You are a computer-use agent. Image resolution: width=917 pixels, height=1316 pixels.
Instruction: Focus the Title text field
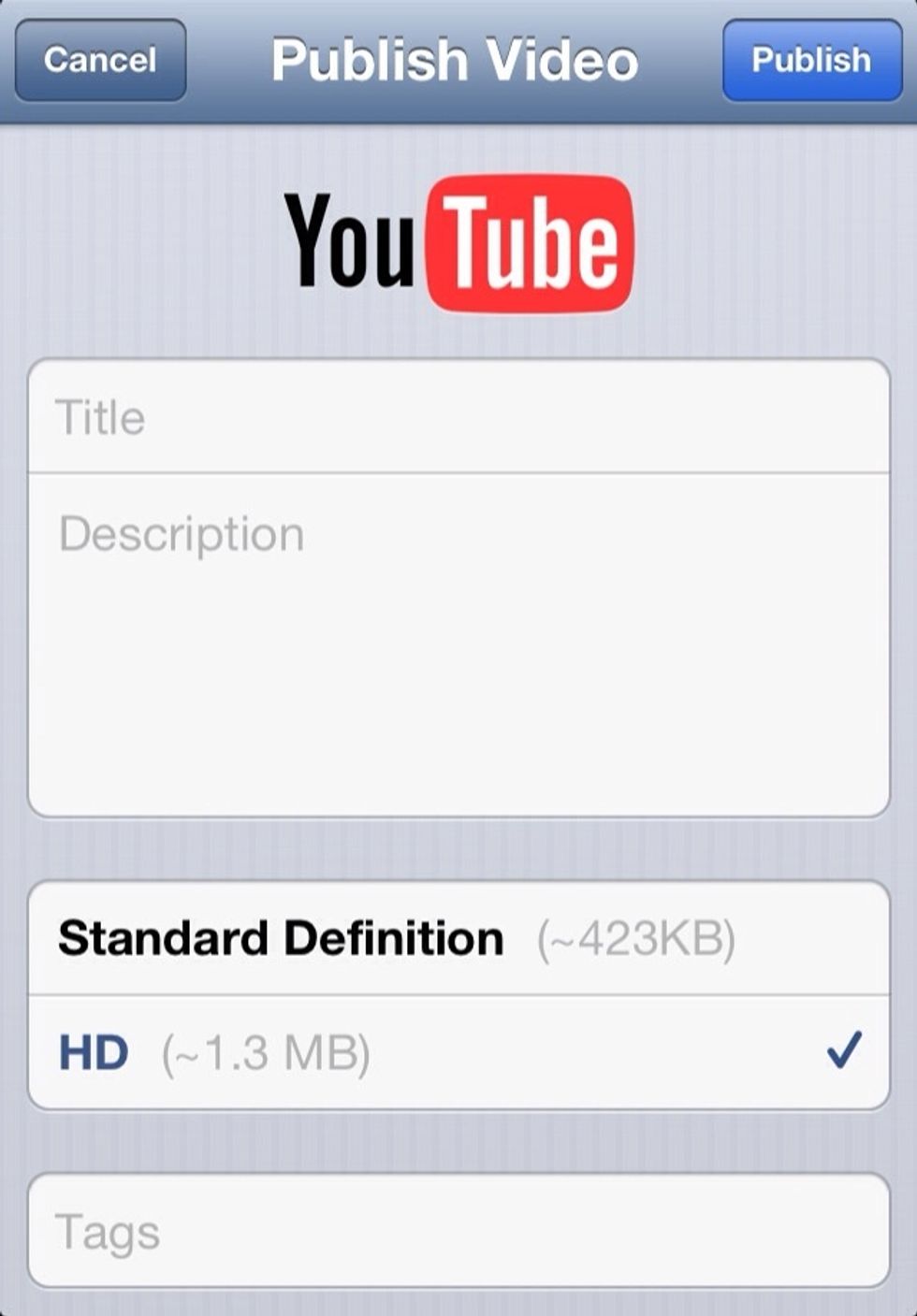(458, 417)
